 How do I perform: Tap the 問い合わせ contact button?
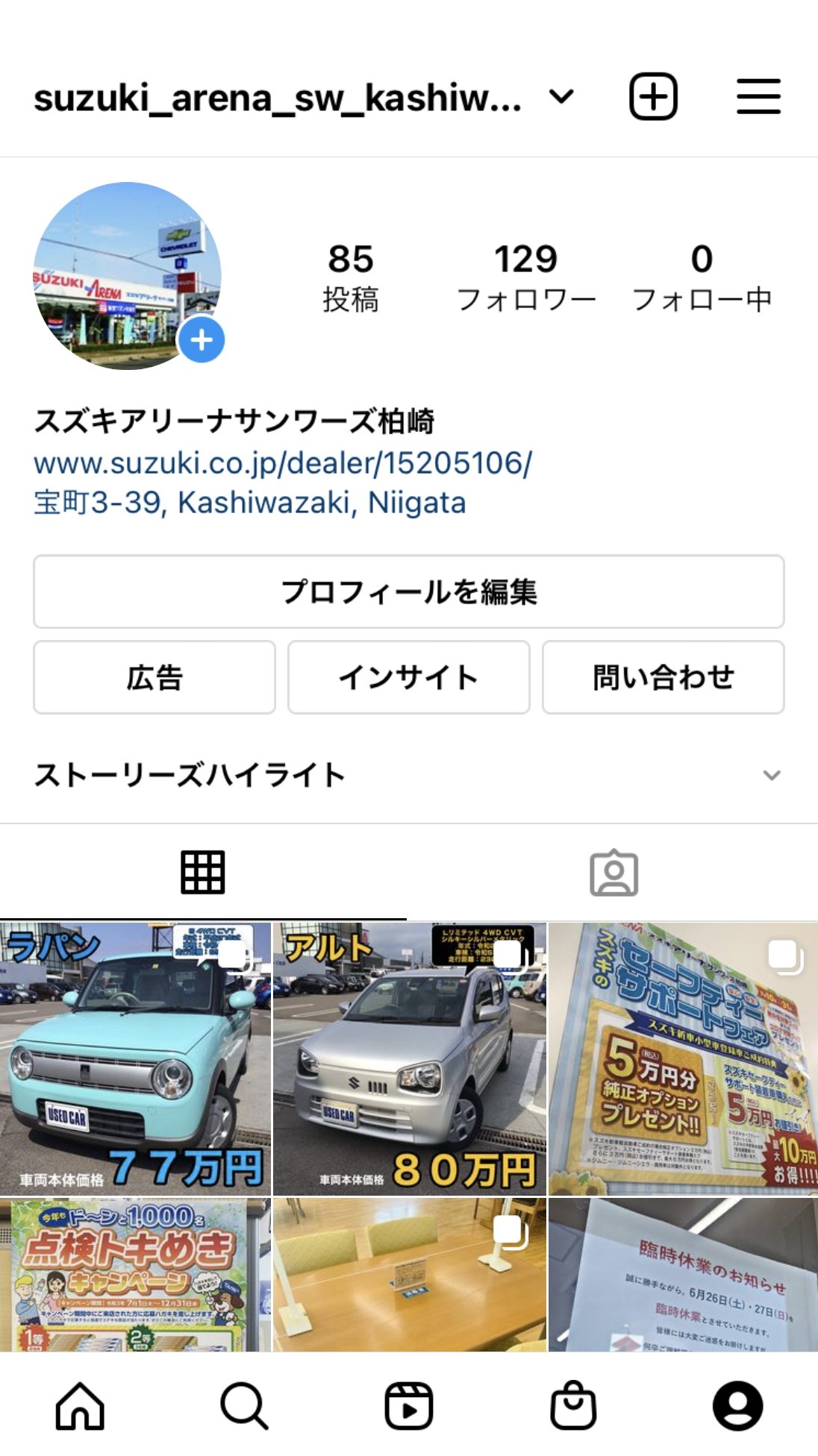tap(663, 677)
